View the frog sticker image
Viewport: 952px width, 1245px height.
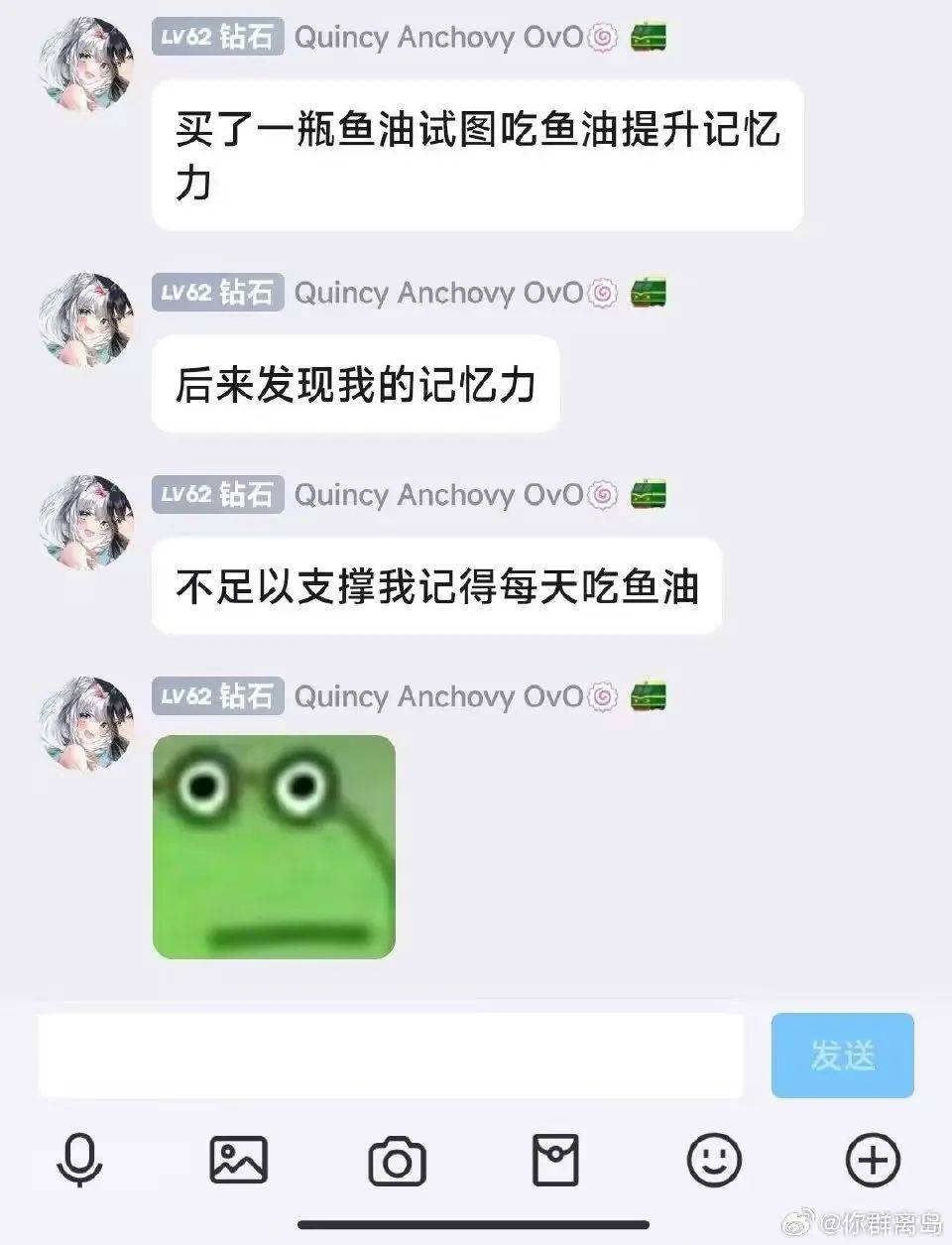click(274, 846)
